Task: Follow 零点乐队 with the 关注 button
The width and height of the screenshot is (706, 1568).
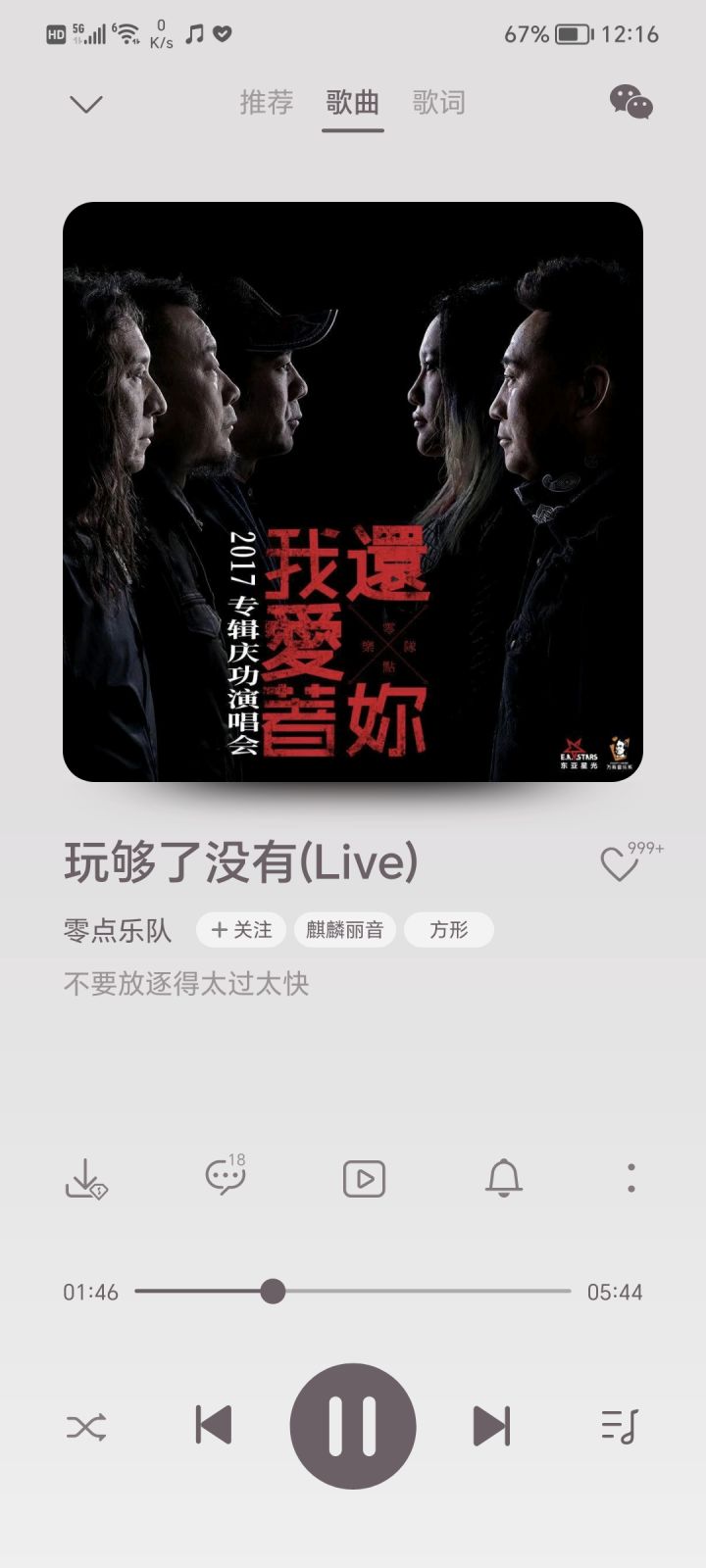Action: [241, 930]
